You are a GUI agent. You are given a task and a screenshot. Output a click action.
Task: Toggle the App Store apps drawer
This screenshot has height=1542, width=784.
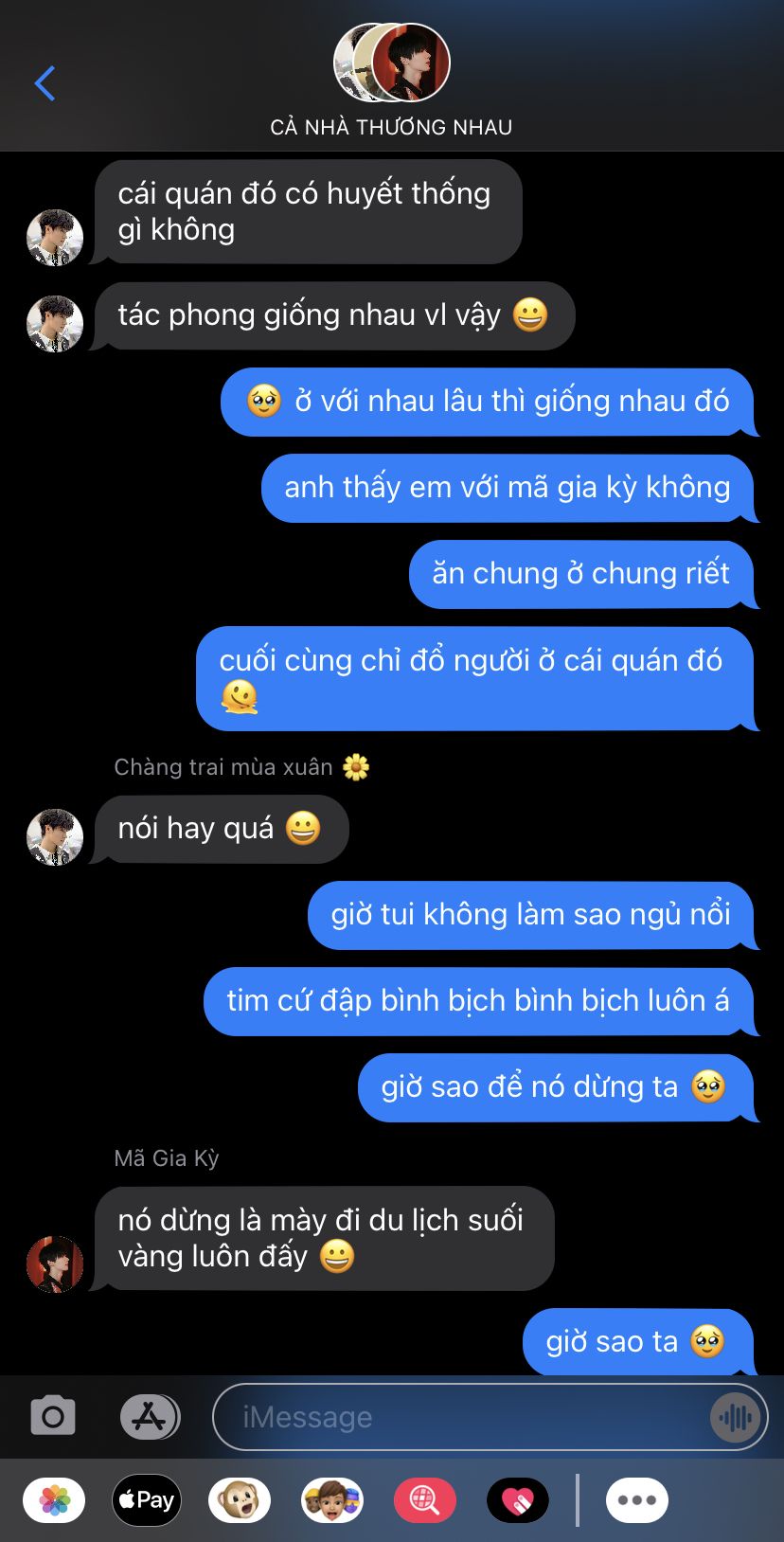click(150, 1417)
